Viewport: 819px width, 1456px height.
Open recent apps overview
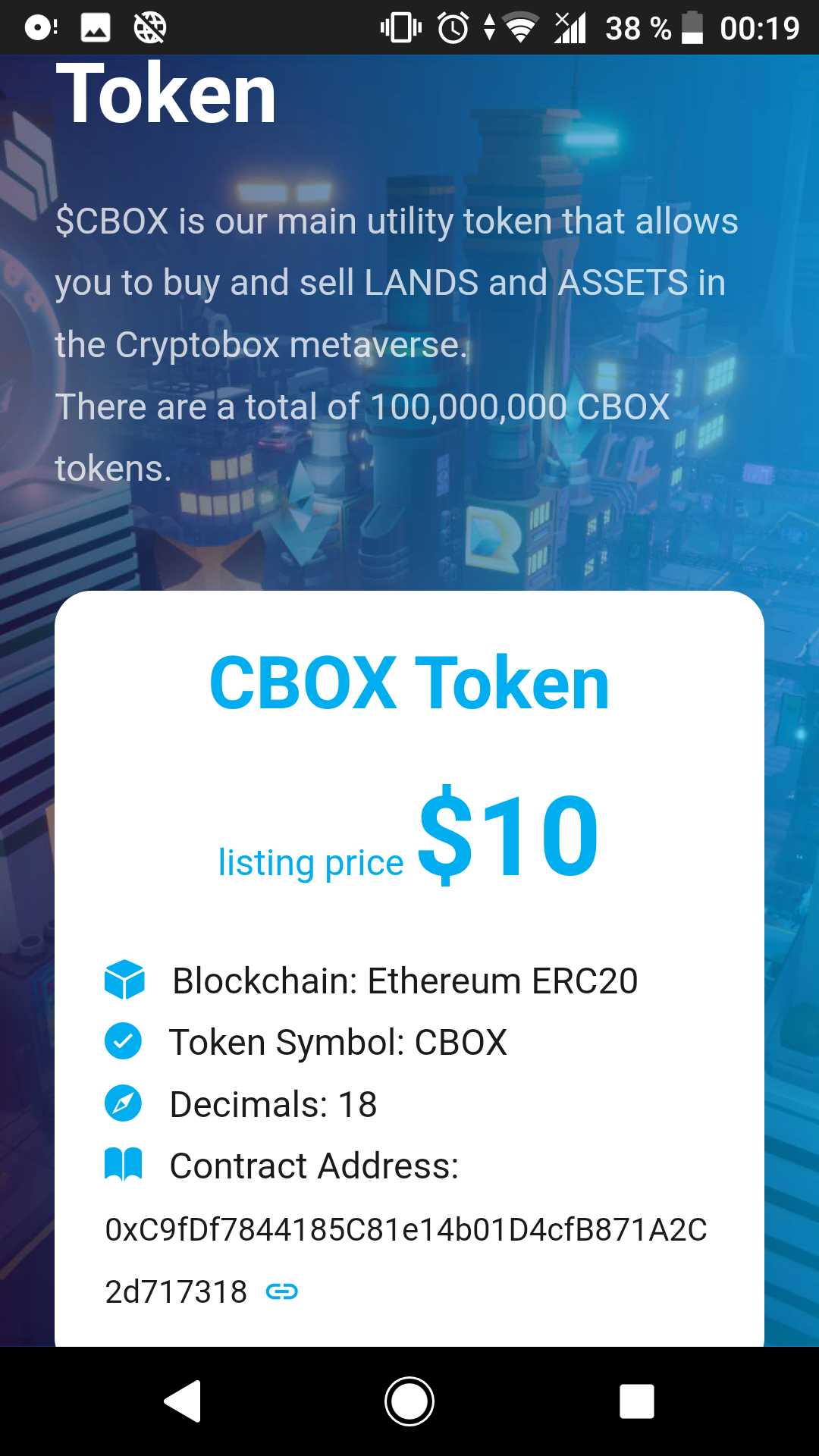pyautogui.click(x=636, y=1401)
